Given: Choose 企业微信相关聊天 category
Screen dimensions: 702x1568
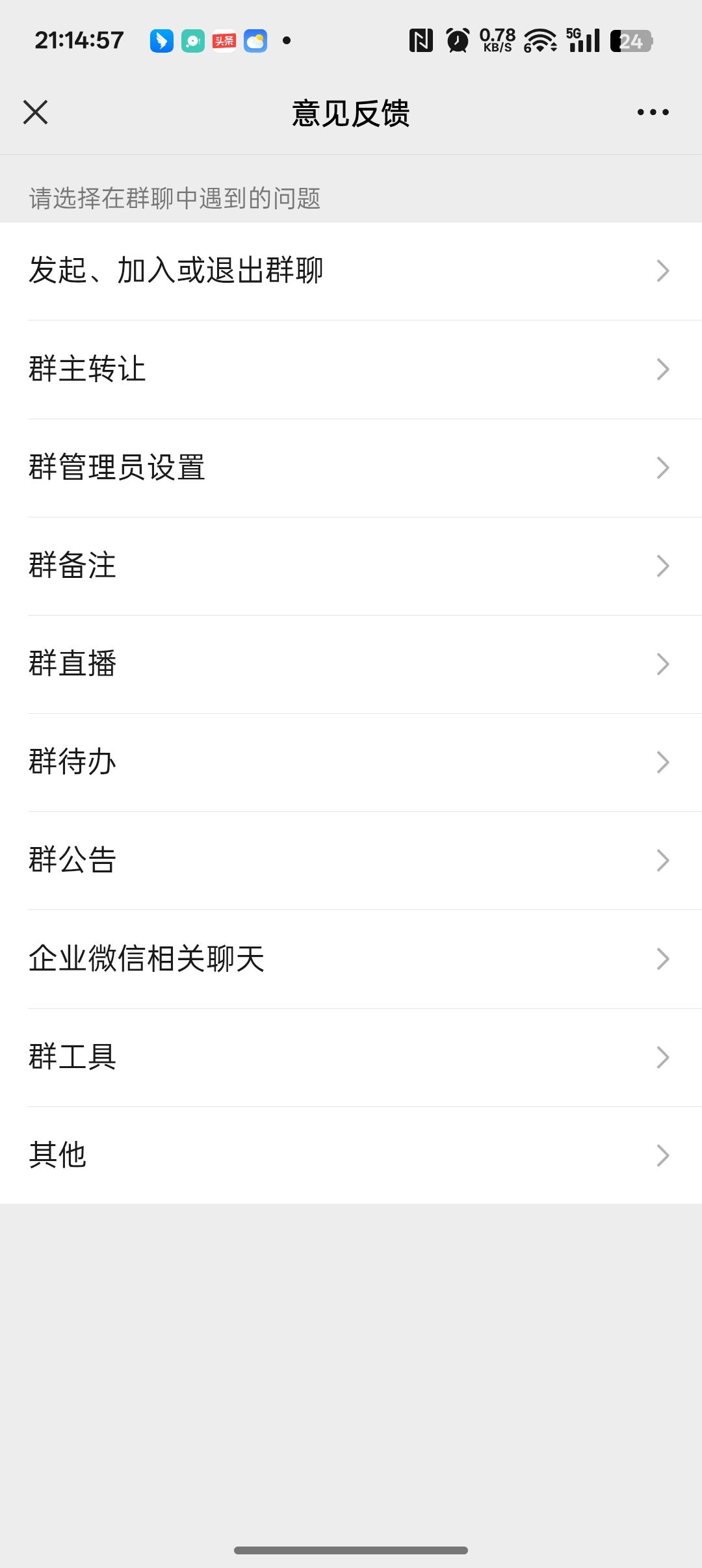Looking at the screenshot, I should click(x=351, y=959).
